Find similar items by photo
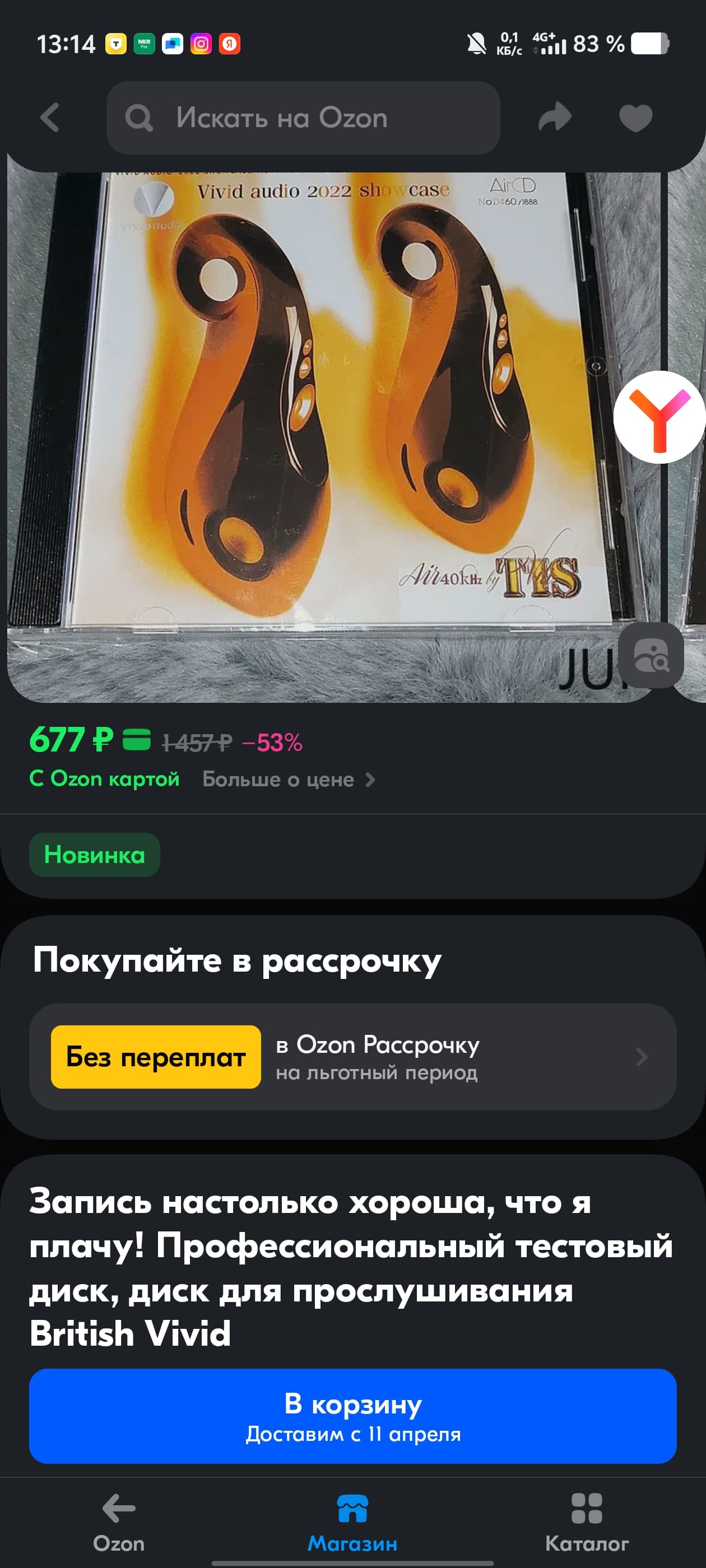Viewport: 706px width, 1568px height. [x=651, y=656]
